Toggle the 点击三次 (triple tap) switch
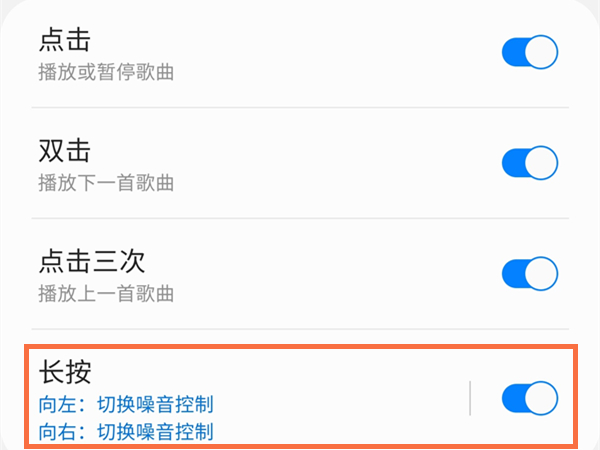 coord(529,272)
